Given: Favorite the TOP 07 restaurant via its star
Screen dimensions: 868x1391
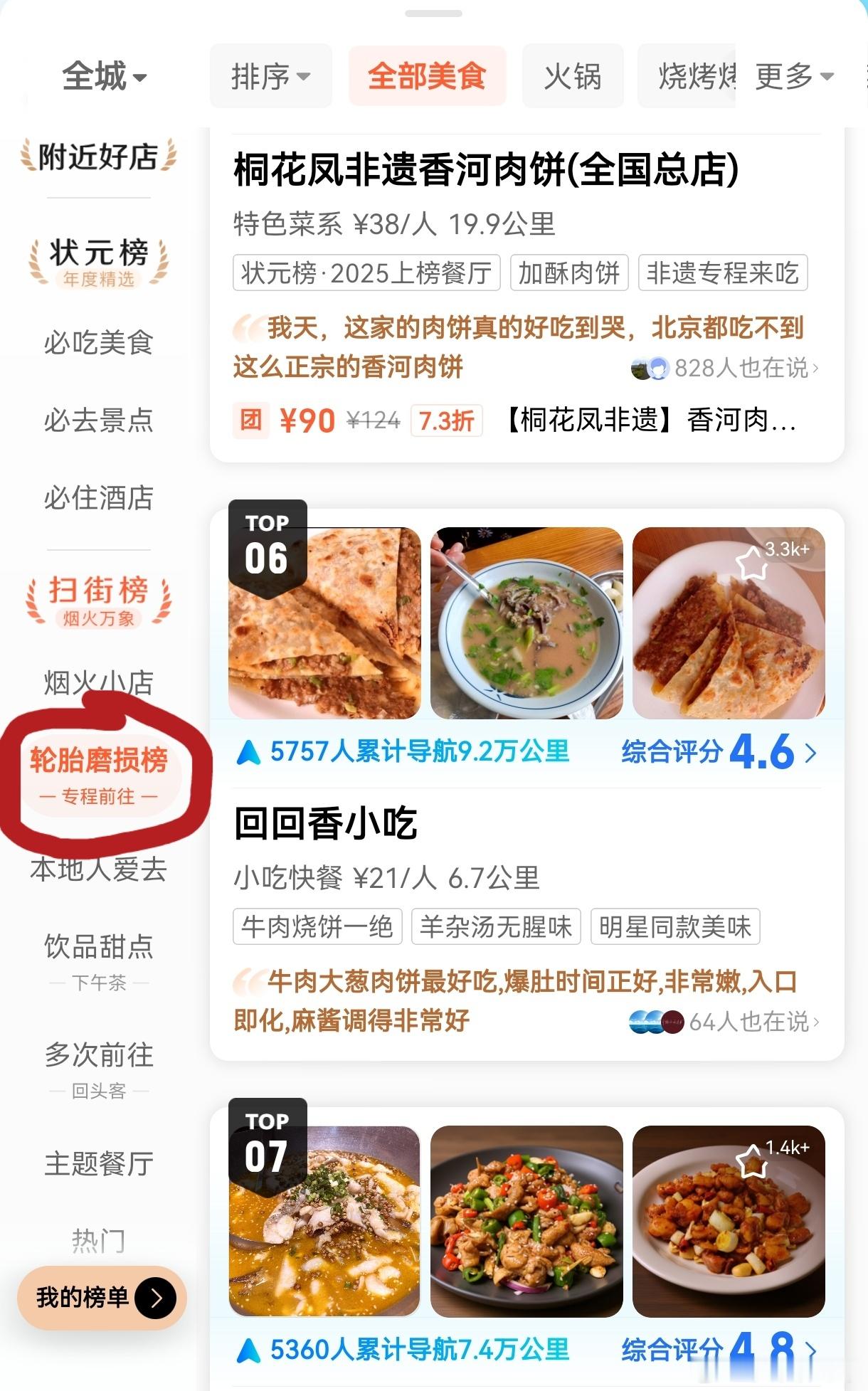Looking at the screenshot, I should click(x=752, y=1160).
